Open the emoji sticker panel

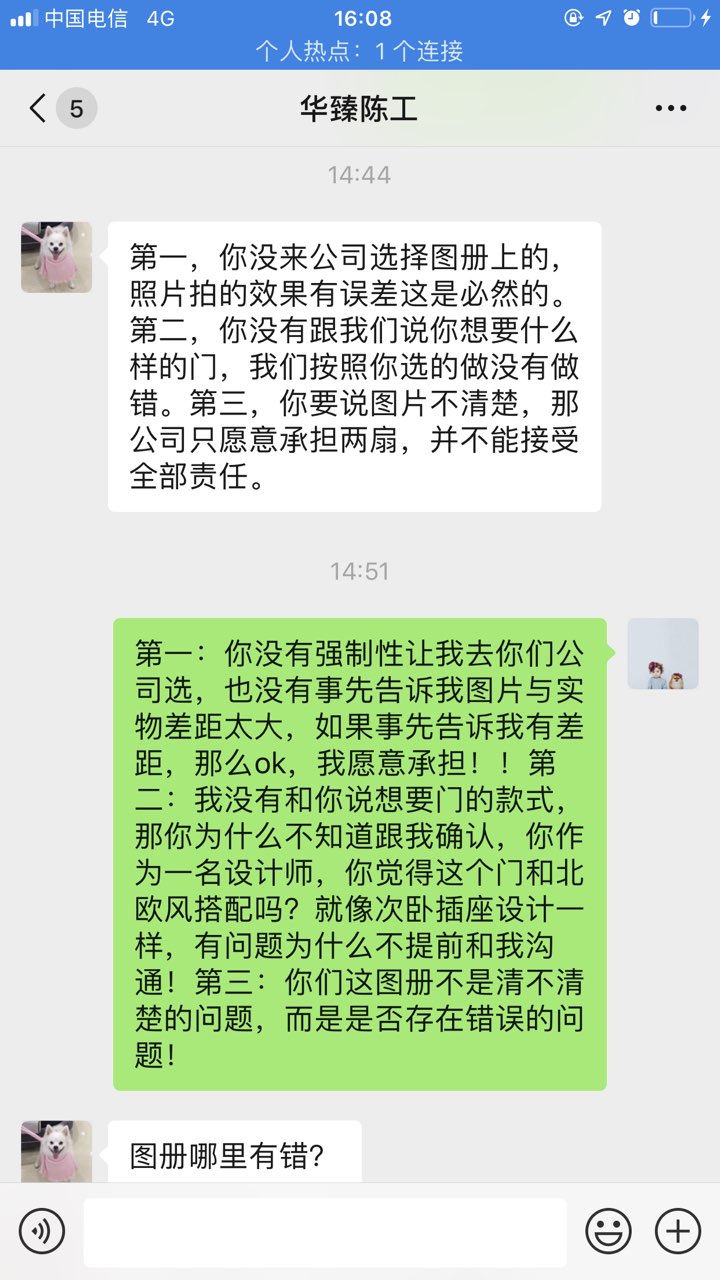pyautogui.click(x=608, y=1231)
